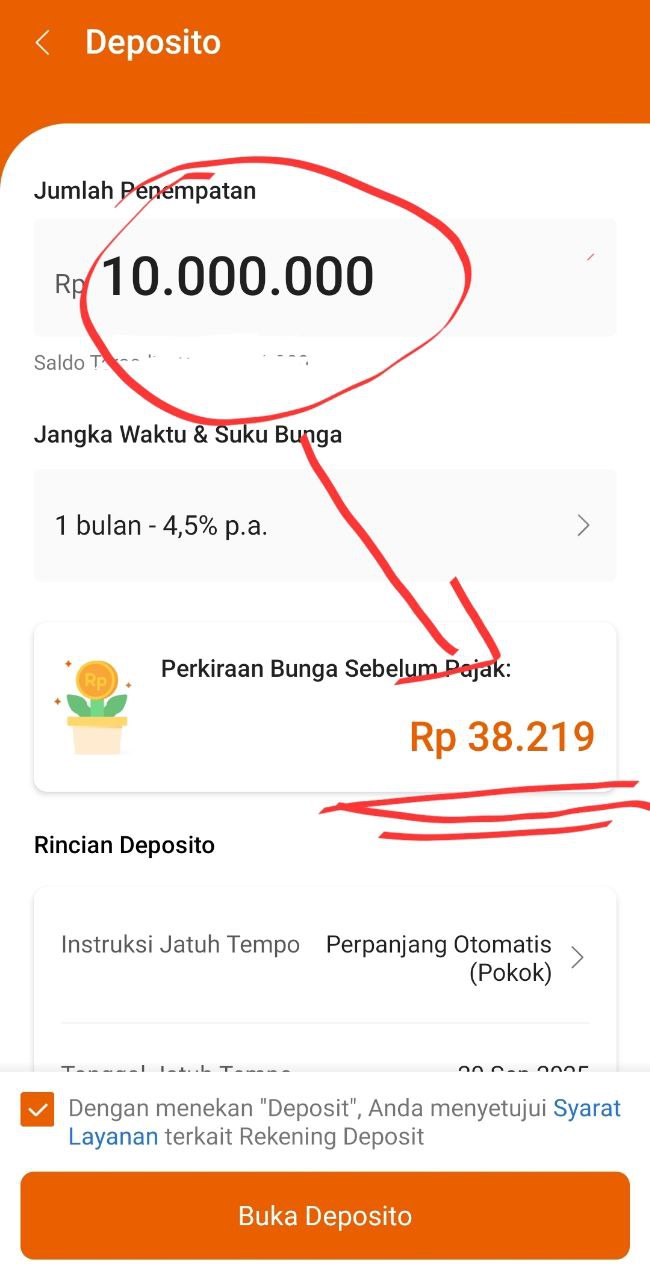This screenshot has width=650, height=1280.
Task: Change the Instruksi Jatuh Tempo setting
Action: [324, 958]
